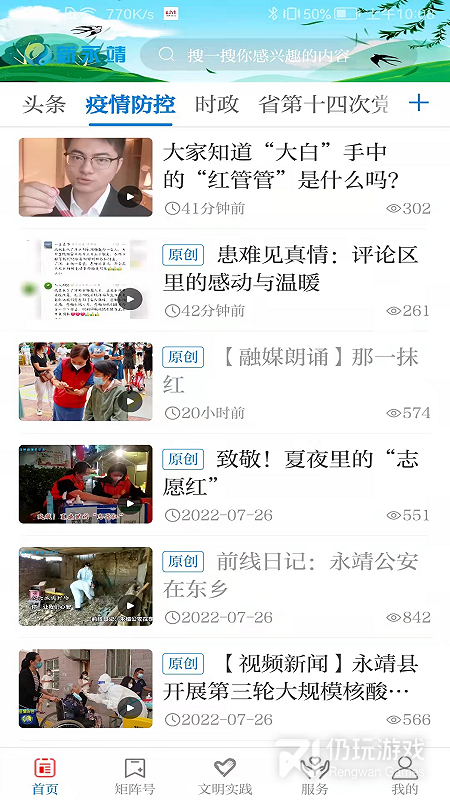Open 【融媒朗诵】那一抹红
The height and width of the screenshot is (800, 450).
[x=225, y=382]
